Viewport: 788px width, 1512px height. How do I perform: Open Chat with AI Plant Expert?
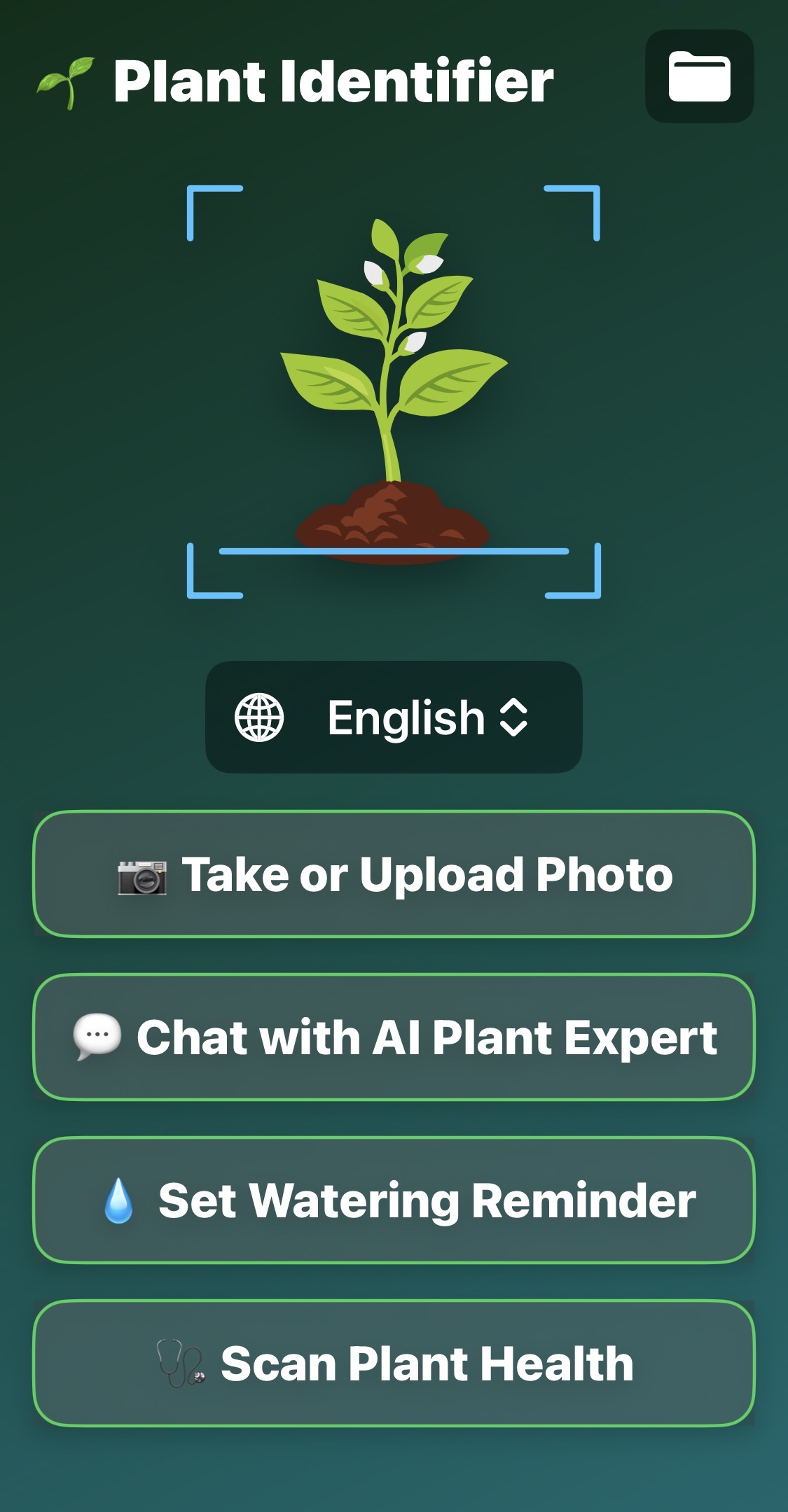tap(394, 1038)
